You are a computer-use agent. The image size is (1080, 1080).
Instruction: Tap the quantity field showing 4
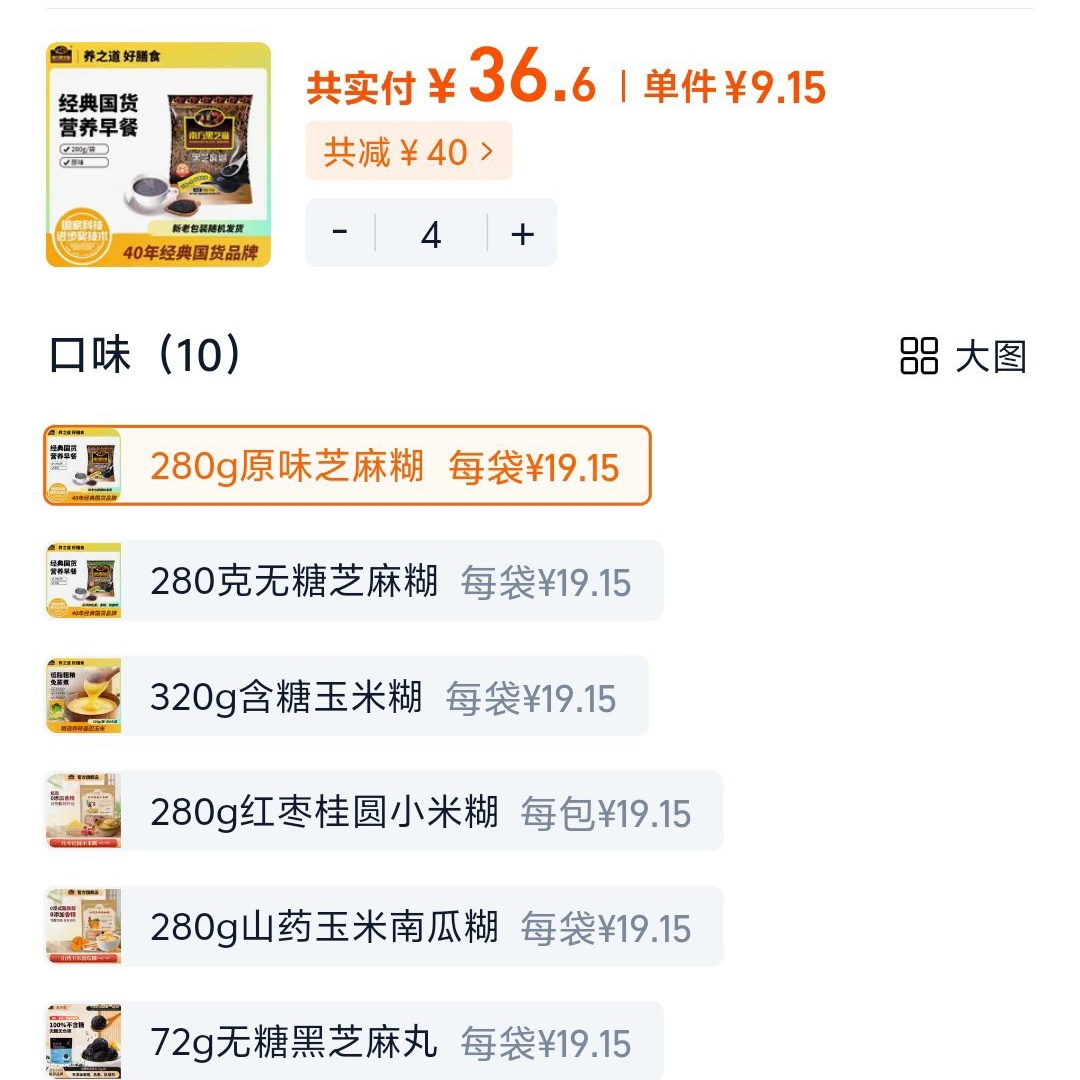[x=431, y=234]
